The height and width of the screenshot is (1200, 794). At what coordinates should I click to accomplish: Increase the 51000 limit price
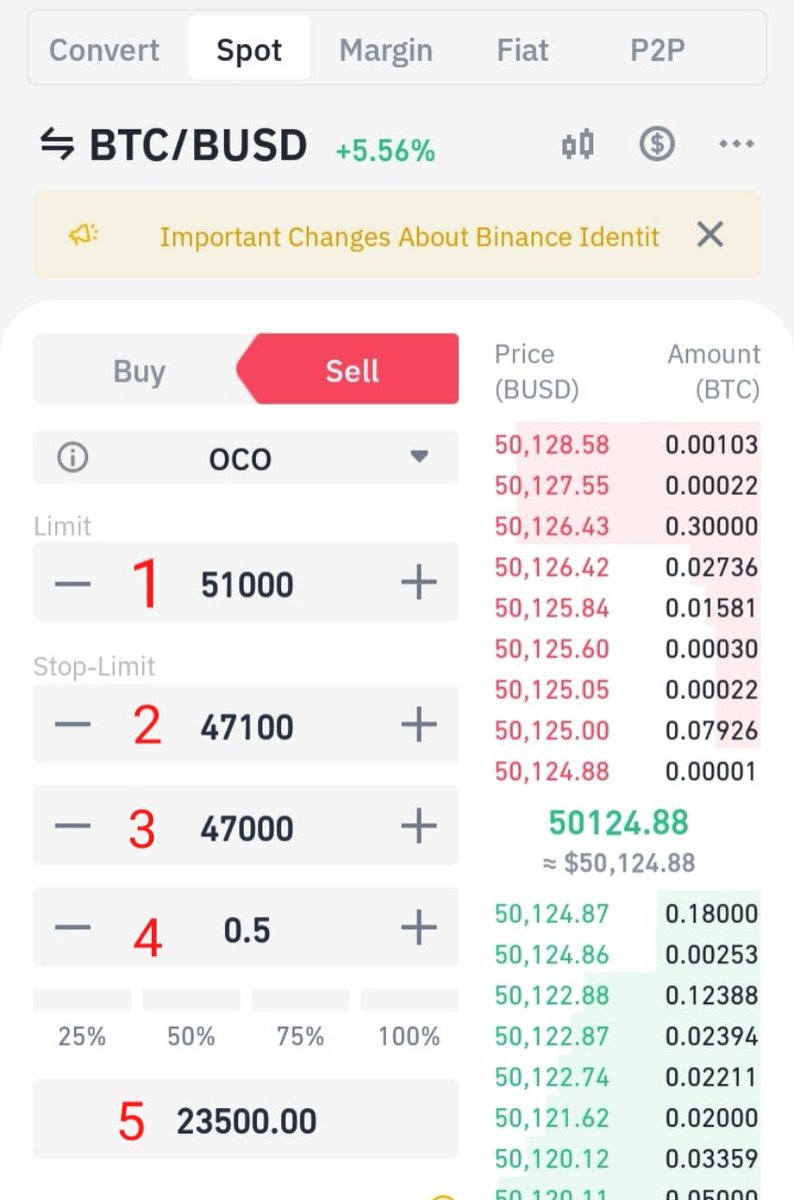pyautogui.click(x=418, y=583)
